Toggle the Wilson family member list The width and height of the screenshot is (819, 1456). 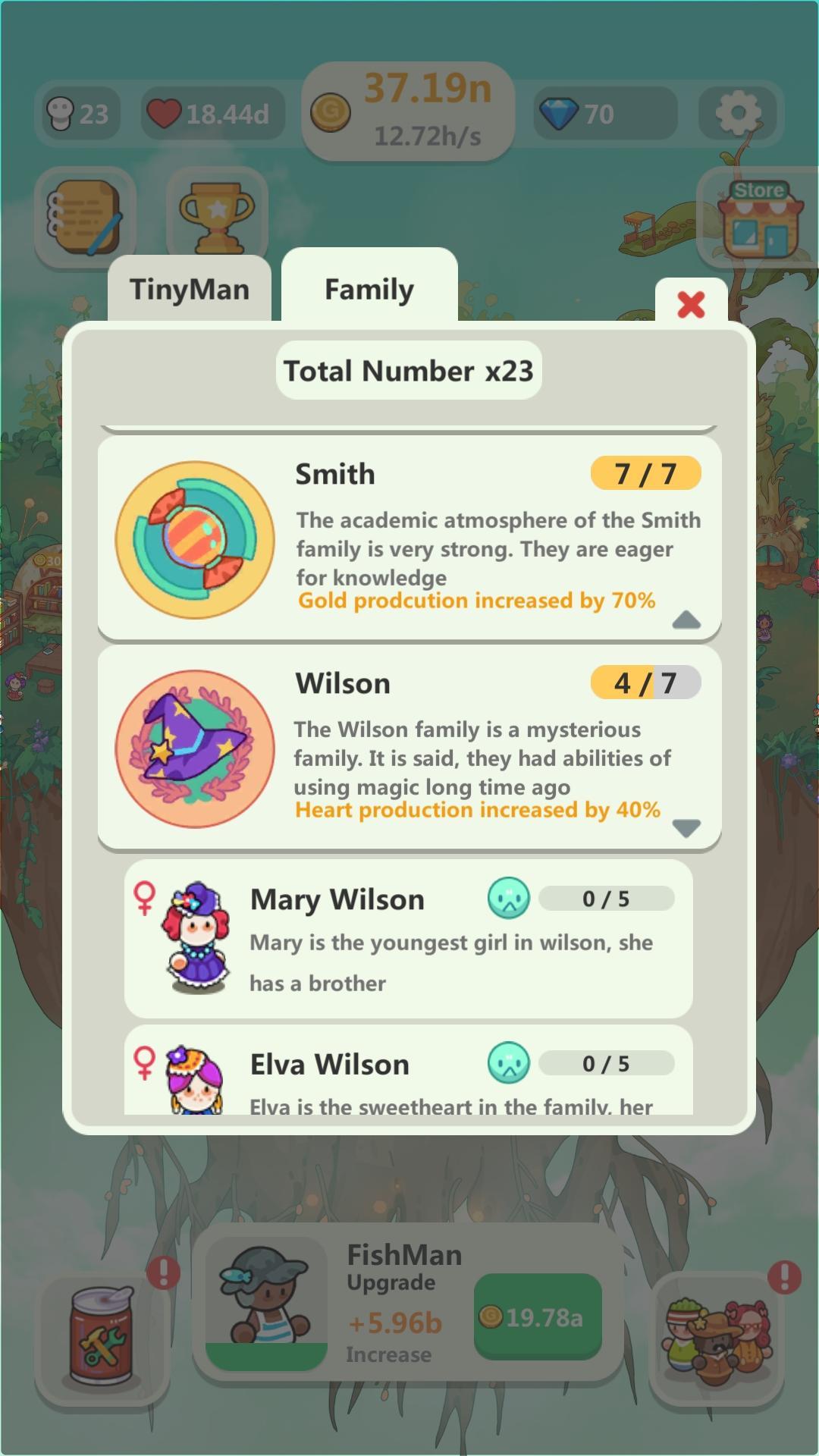tap(686, 828)
